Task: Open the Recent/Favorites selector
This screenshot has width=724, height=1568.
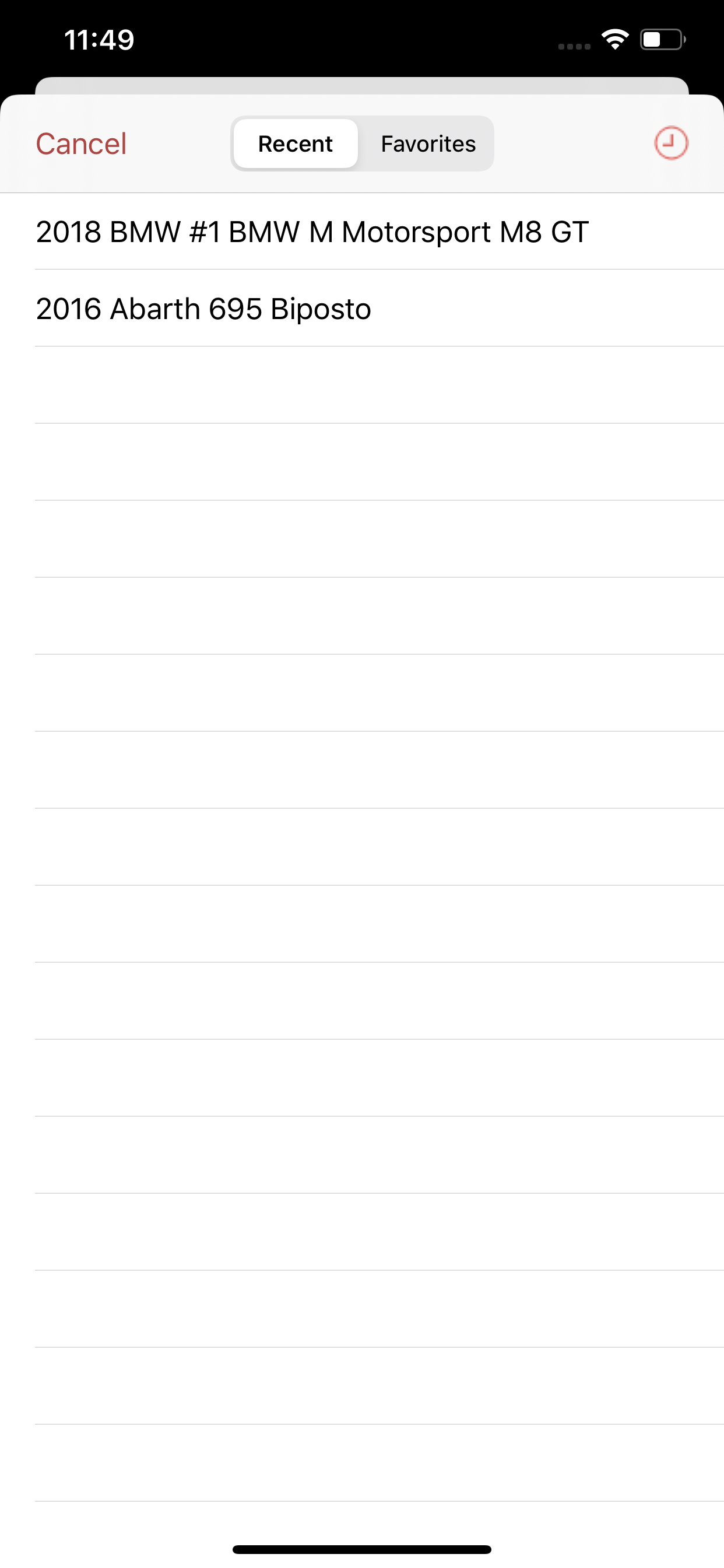Action: (x=362, y=143)
